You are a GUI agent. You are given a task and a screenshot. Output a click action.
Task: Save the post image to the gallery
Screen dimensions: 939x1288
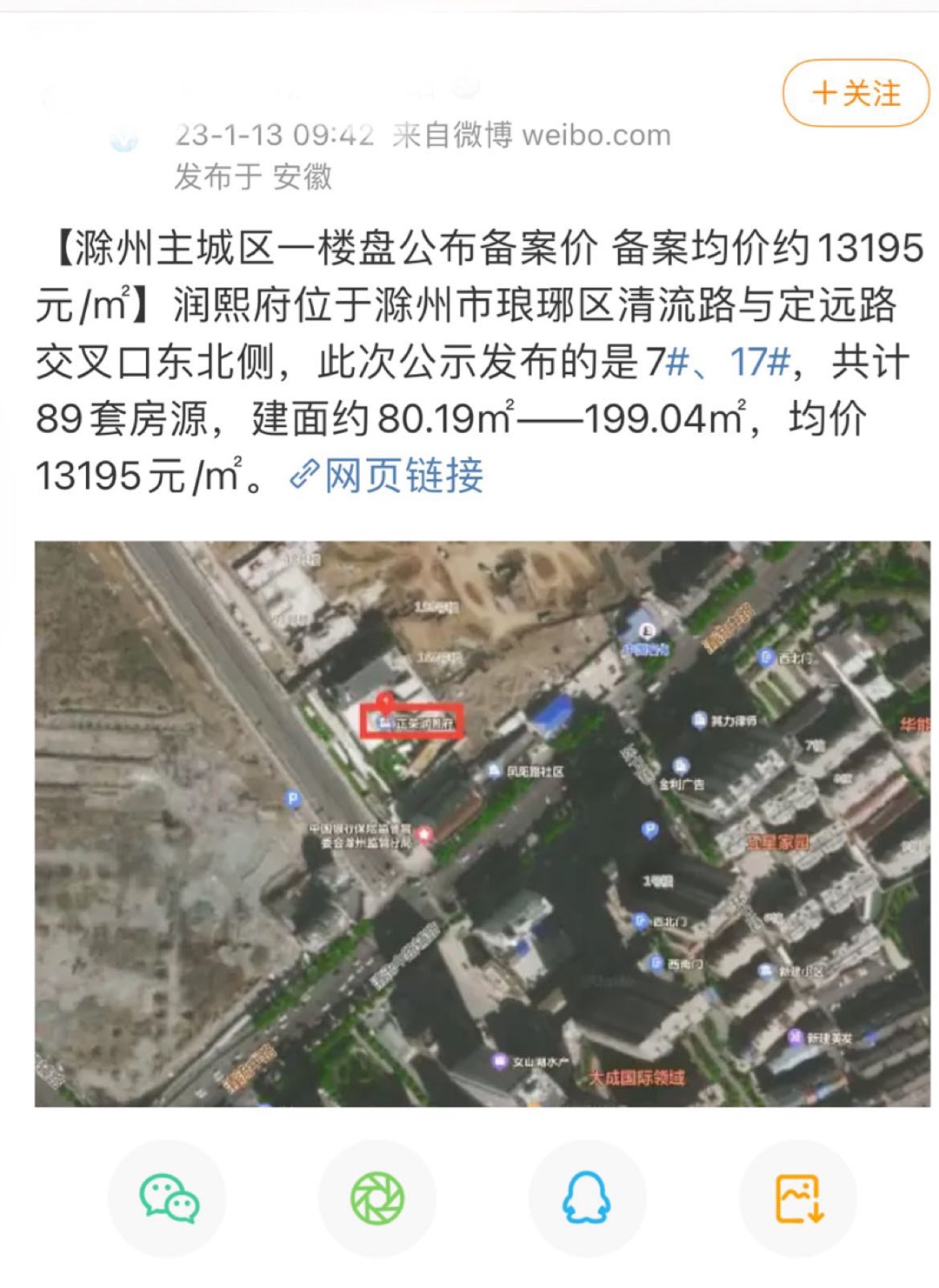pos(798,1198)
